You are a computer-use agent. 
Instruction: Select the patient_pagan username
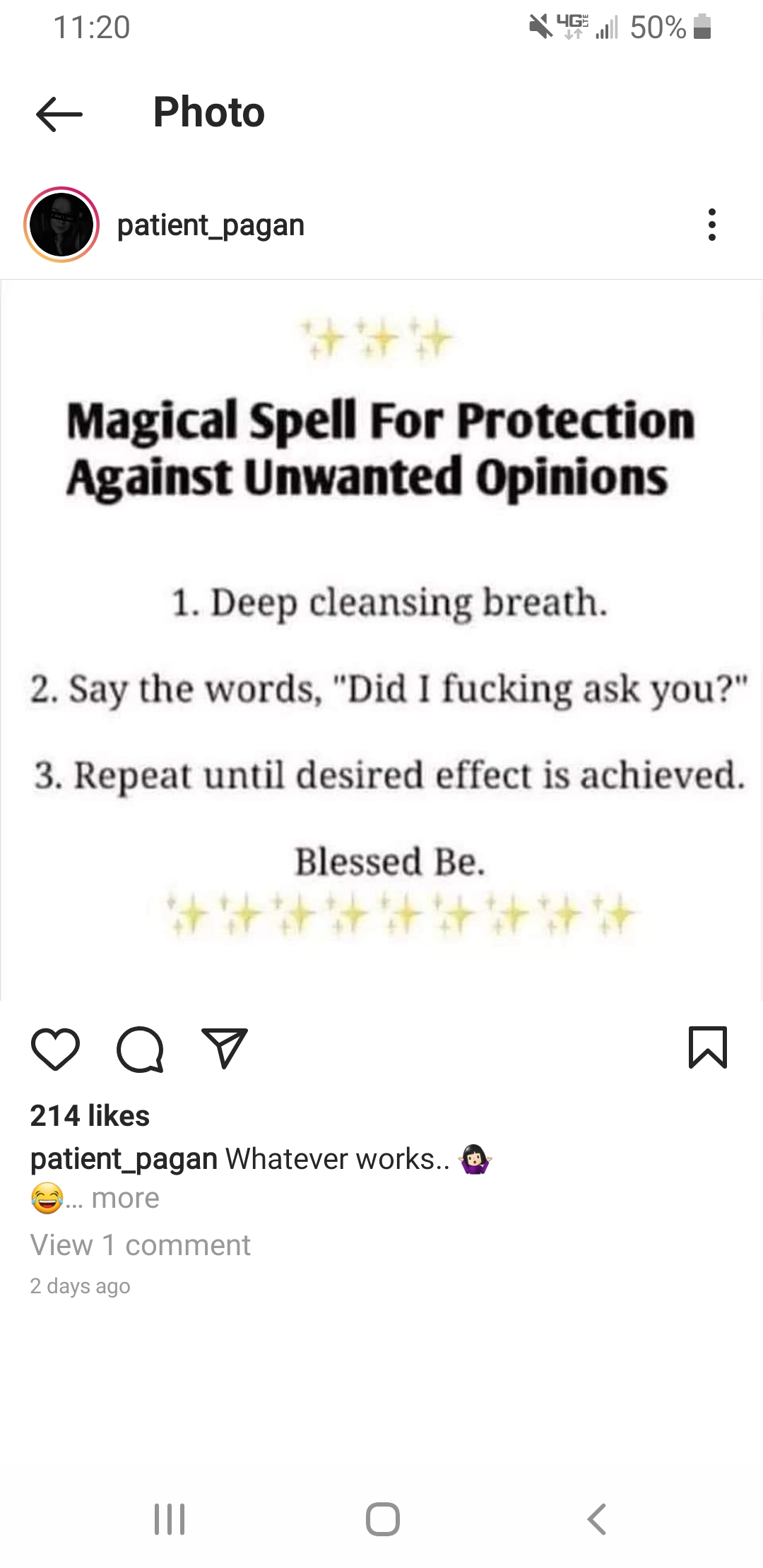(x=210, y=225)
